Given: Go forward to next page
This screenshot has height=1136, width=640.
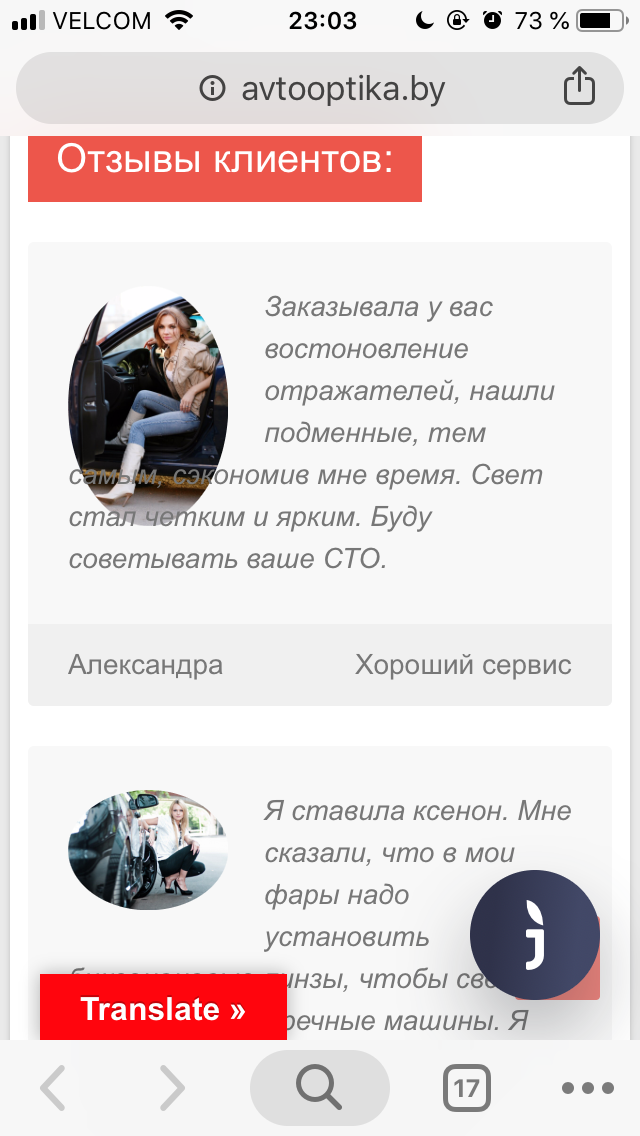Looking at the screenshot, I should [x=172, y=1087].
